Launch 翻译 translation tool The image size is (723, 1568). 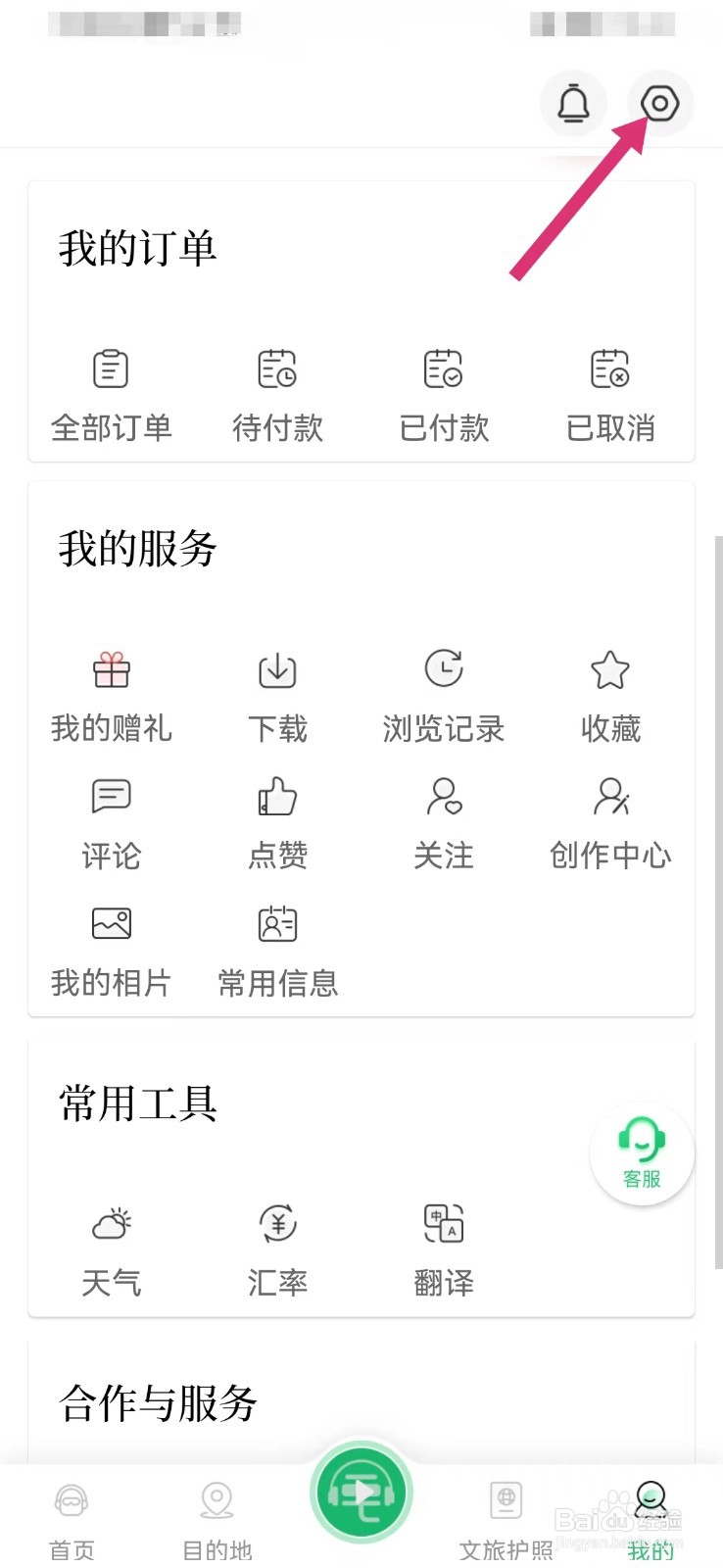tap(444, 1249)
